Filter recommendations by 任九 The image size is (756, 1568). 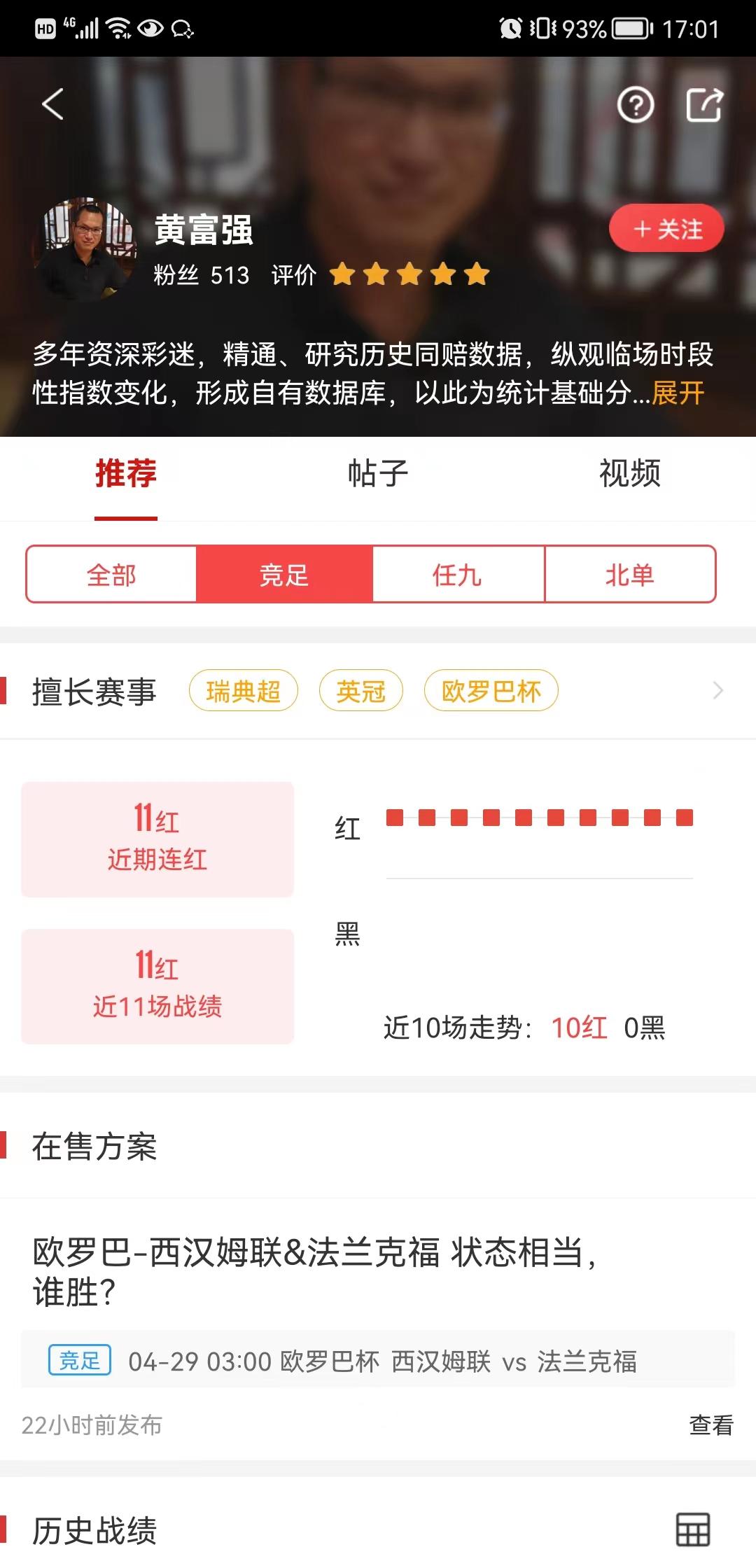(x=457, y=575)
